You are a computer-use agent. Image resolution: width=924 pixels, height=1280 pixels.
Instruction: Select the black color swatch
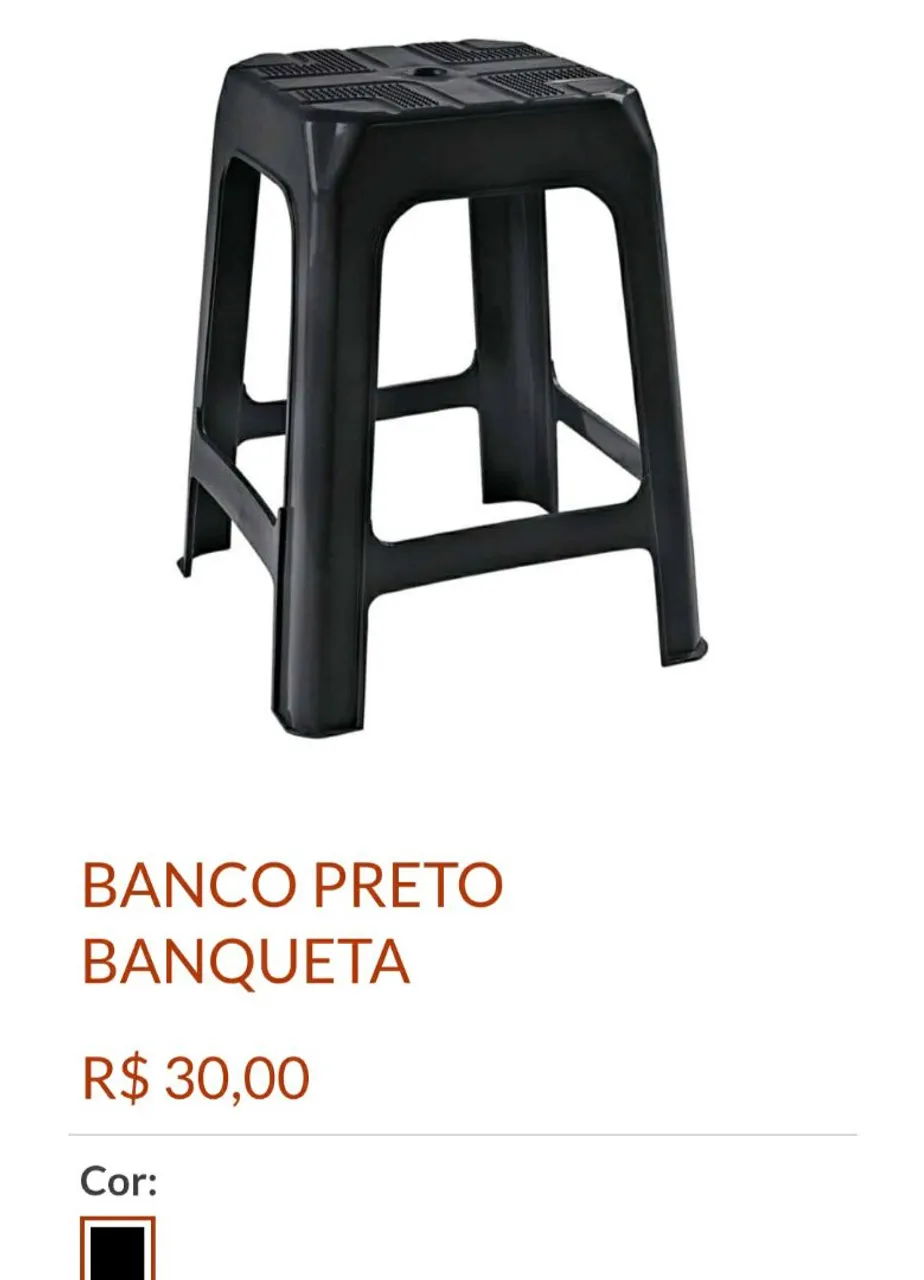[x=118, y=1251]
